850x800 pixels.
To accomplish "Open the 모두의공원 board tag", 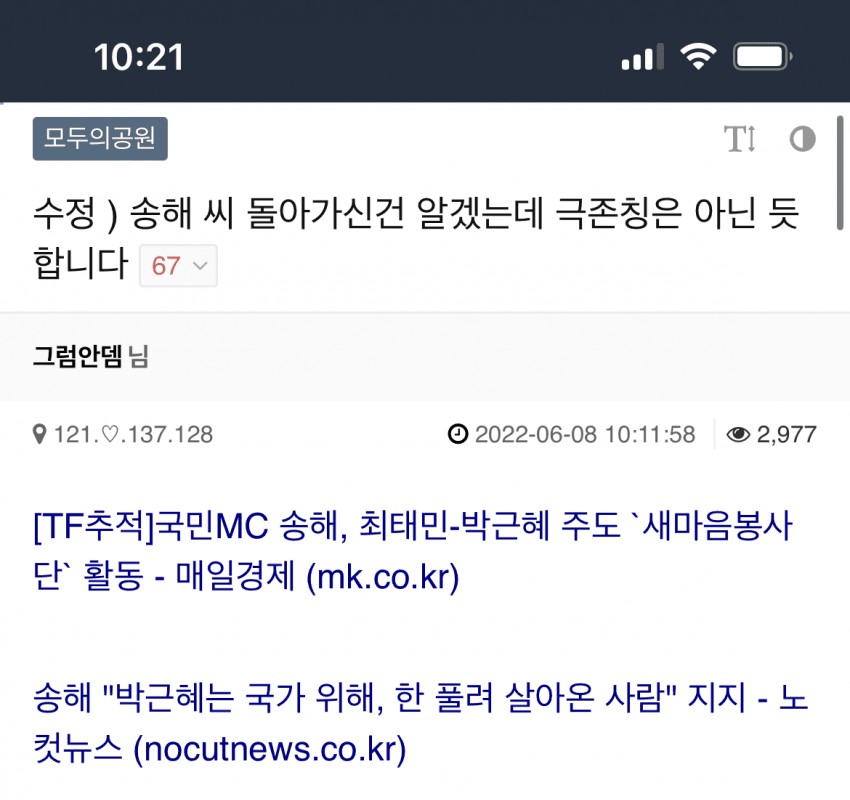I will (100, 139).
